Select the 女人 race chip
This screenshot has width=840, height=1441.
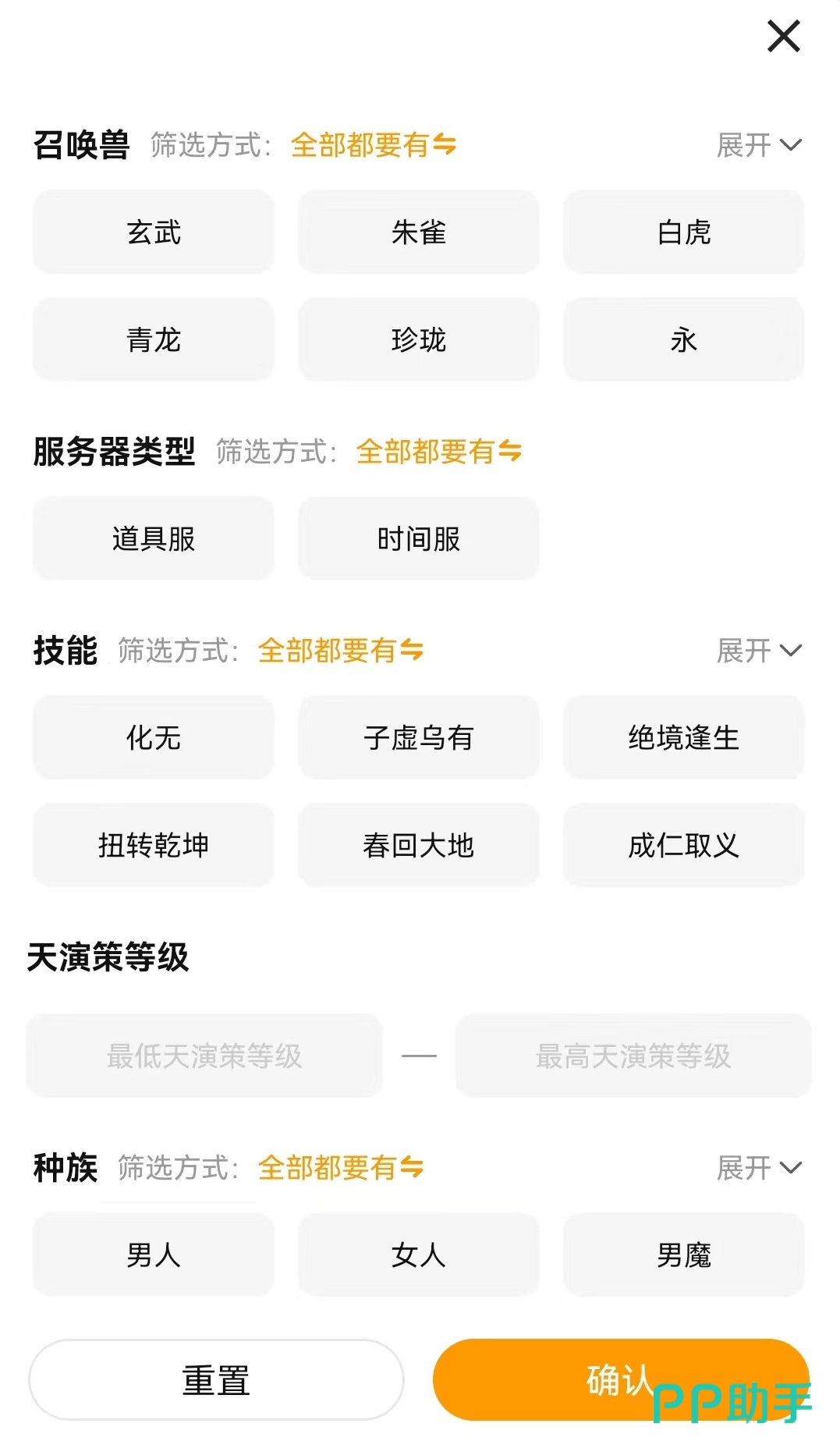[419, 1255]
